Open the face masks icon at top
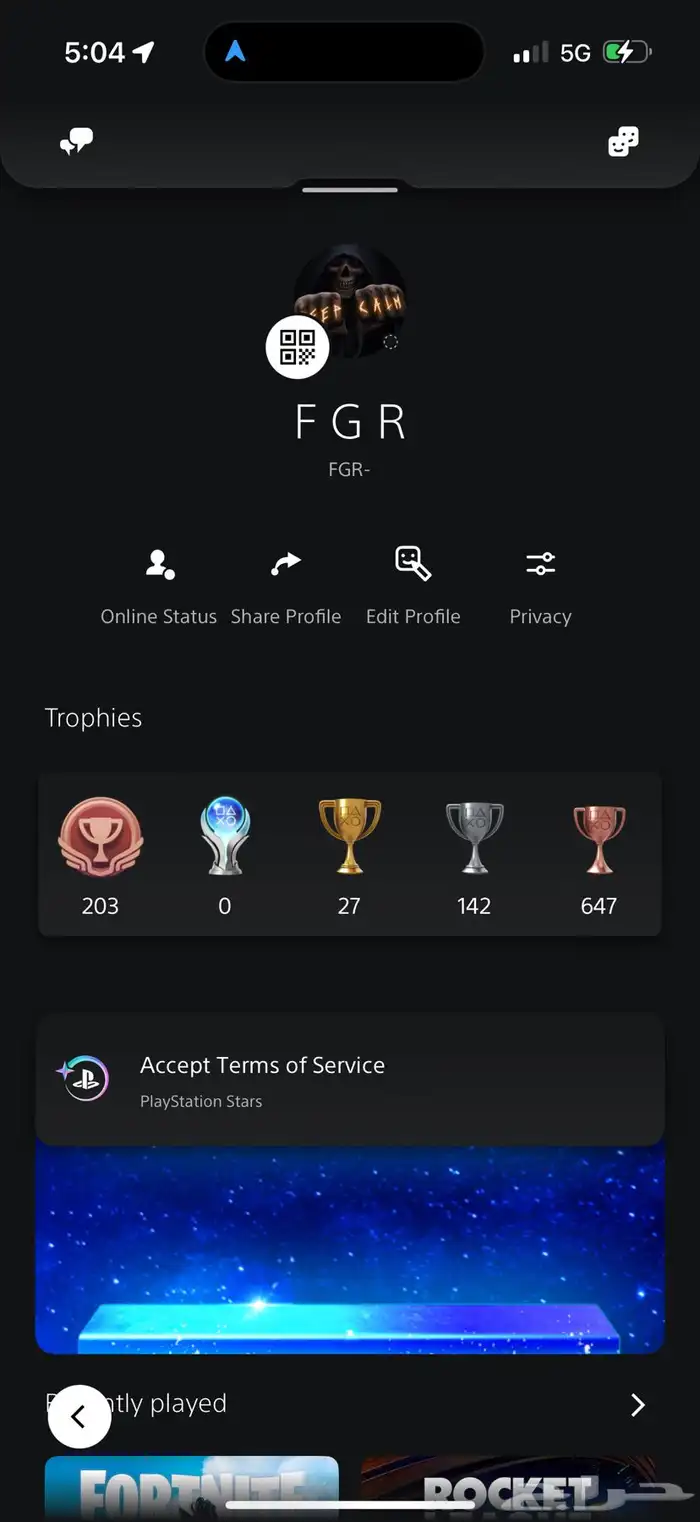This screenshot has height=1522, width=700. pyautogui.click(x=623, y=142)
